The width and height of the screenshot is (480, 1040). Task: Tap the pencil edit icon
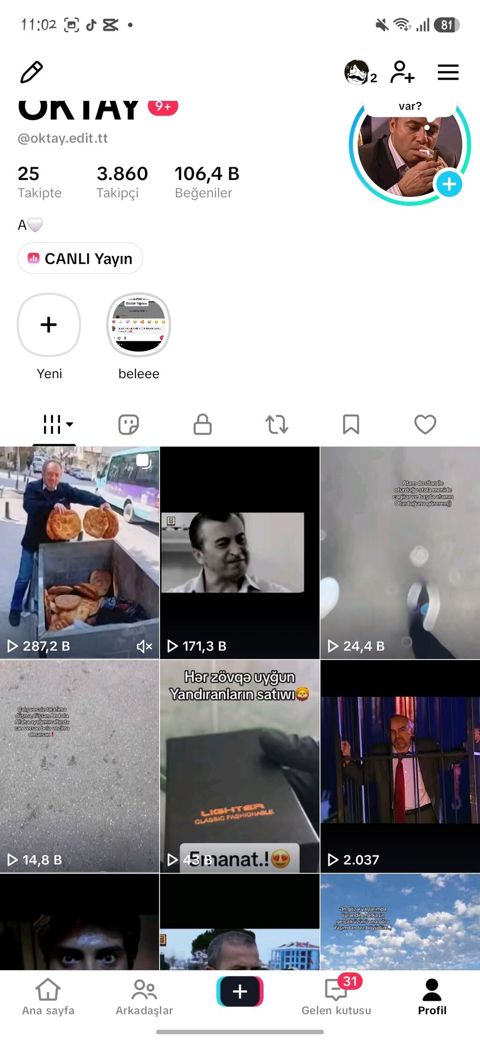(31, 72)
